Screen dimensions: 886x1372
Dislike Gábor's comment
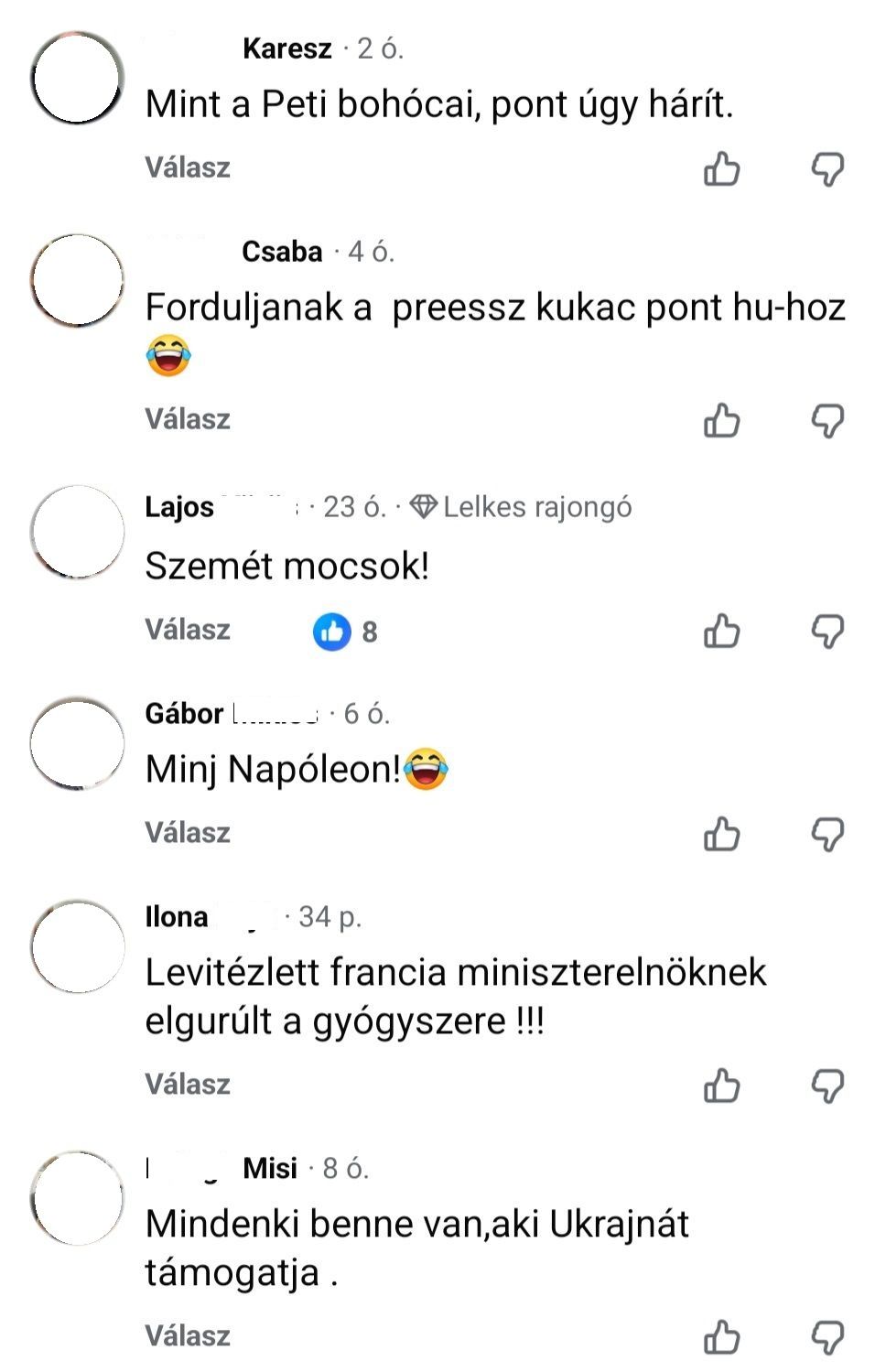(x=827, y=835)
